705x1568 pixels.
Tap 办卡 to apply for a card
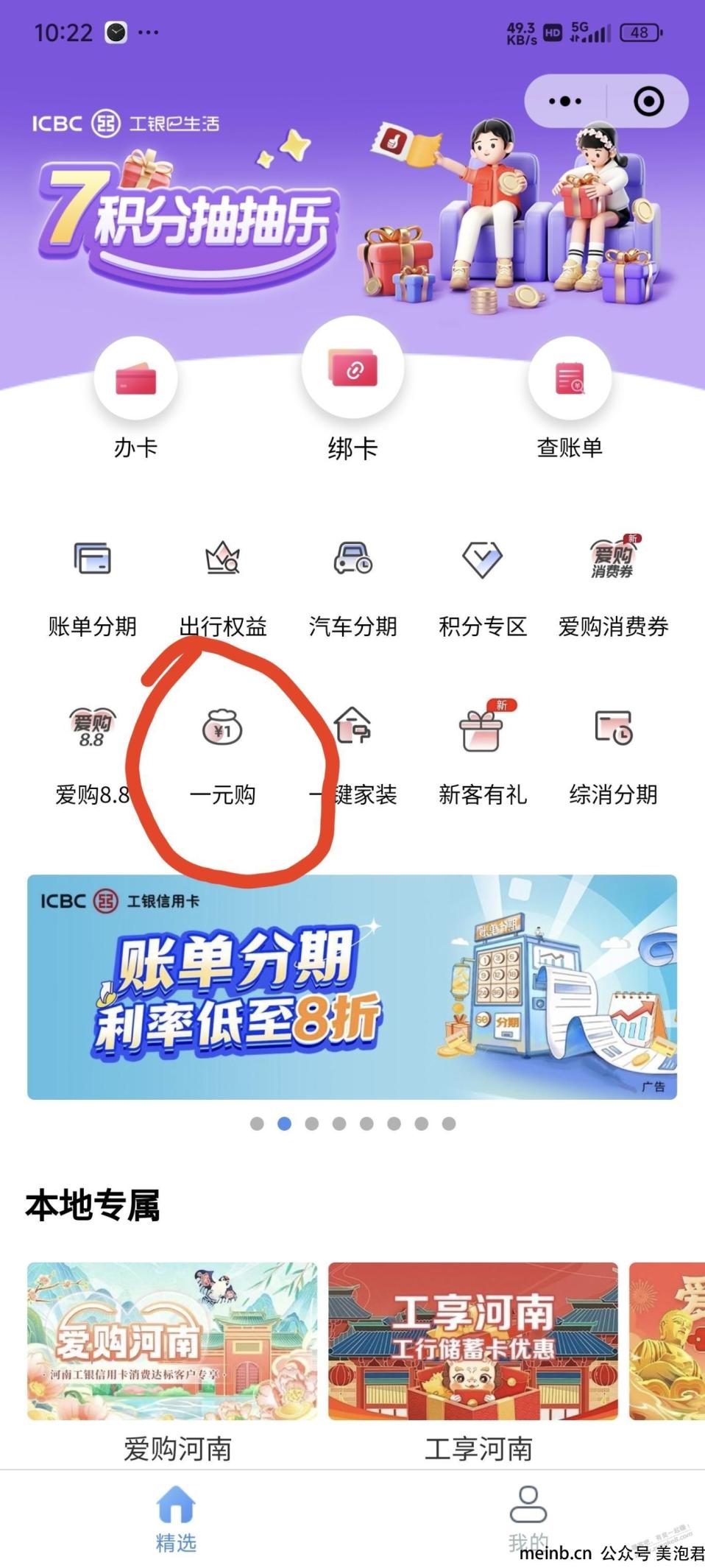(135, 398)
